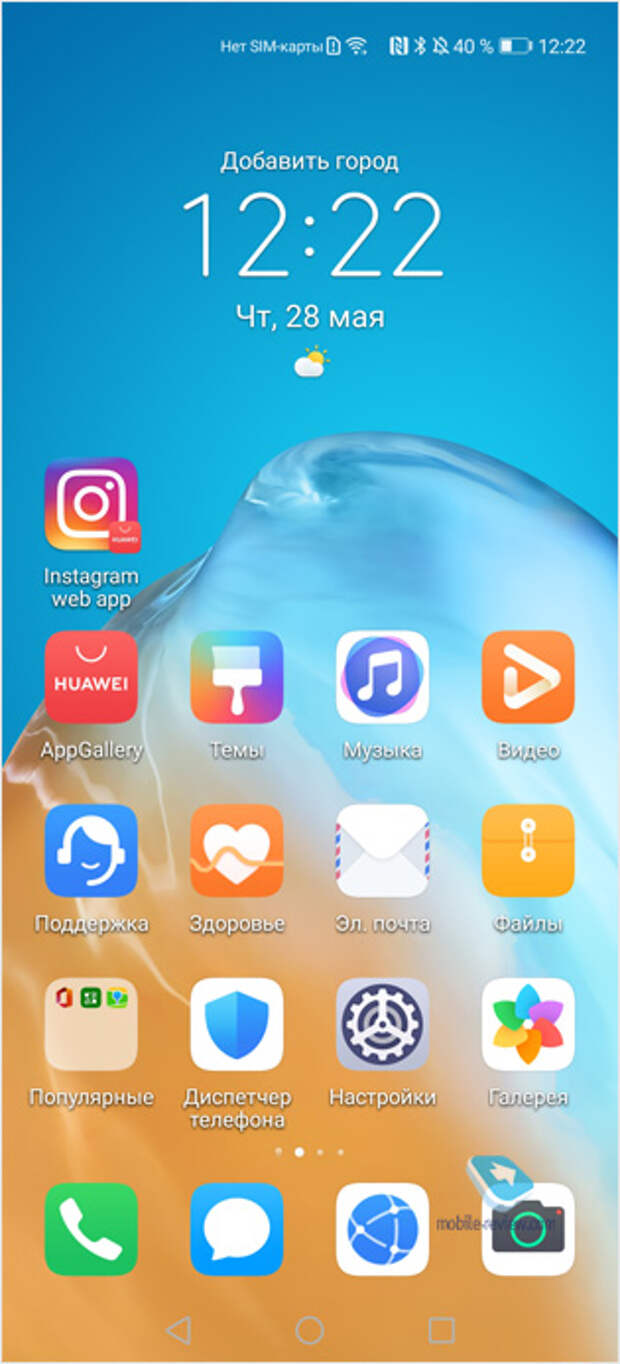Launch Huawei AppGallery
Viewport: 620px width, 1364px height.
click(x=91, y=677)
